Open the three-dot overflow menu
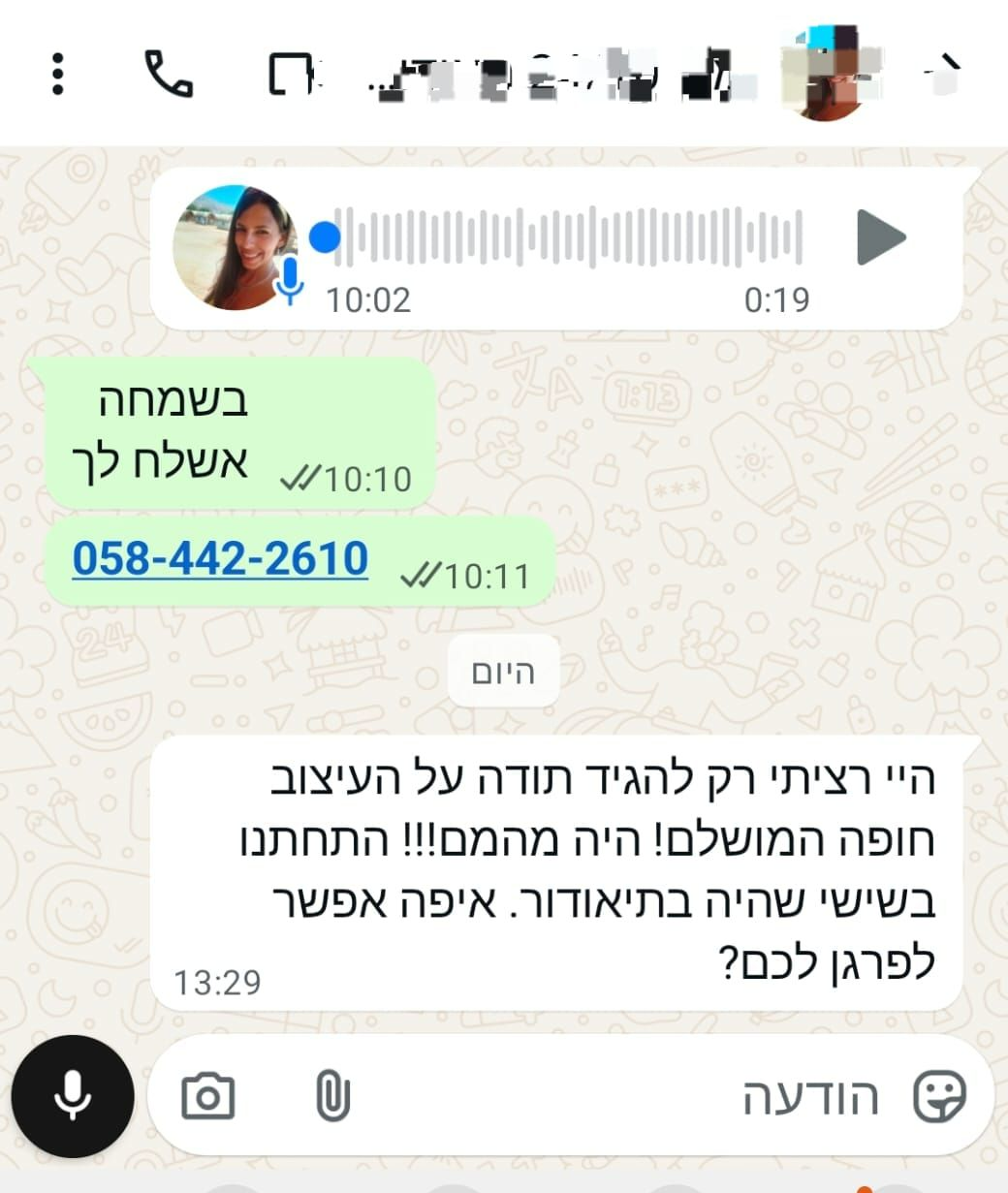The width and height of the screenshot is (1008, 1193). (x=58, y=75)
